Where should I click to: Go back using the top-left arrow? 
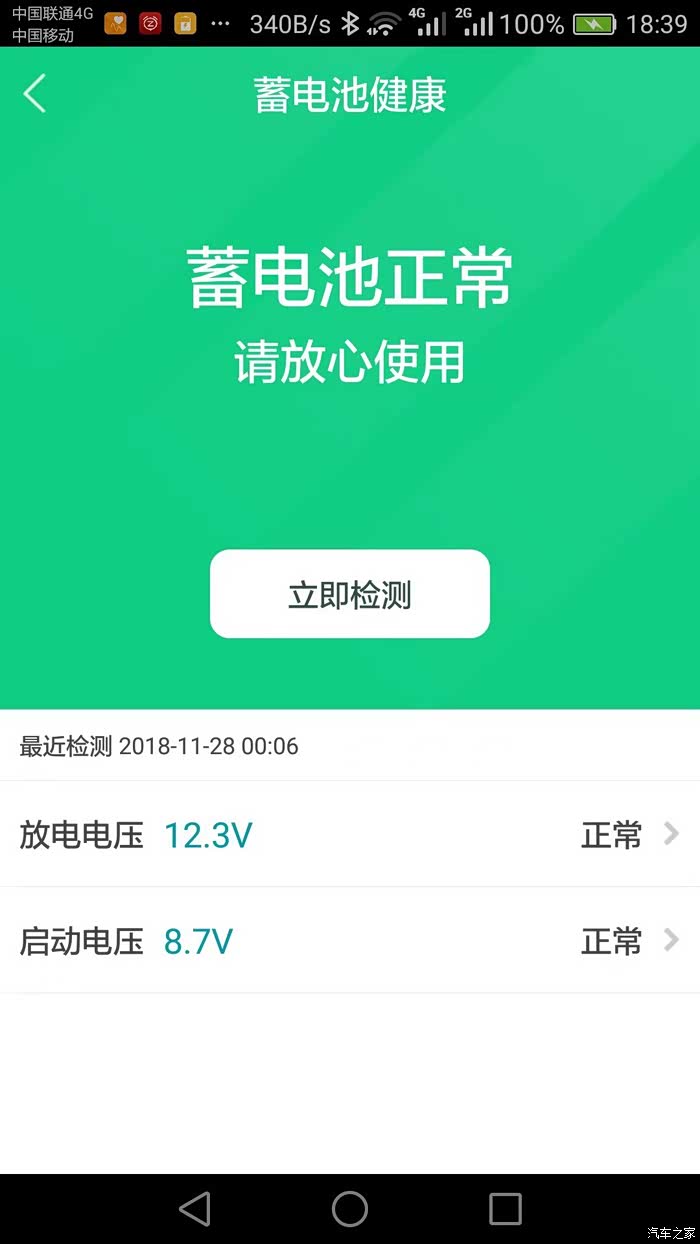(35, 94)
